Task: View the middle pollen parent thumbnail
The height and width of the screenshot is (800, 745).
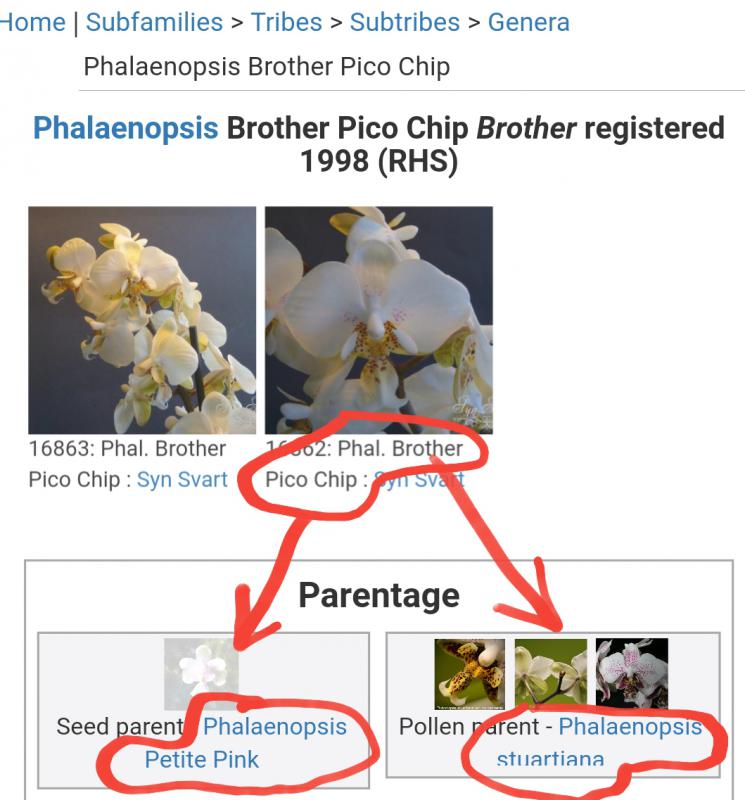Action: click(x=550, y=674)
